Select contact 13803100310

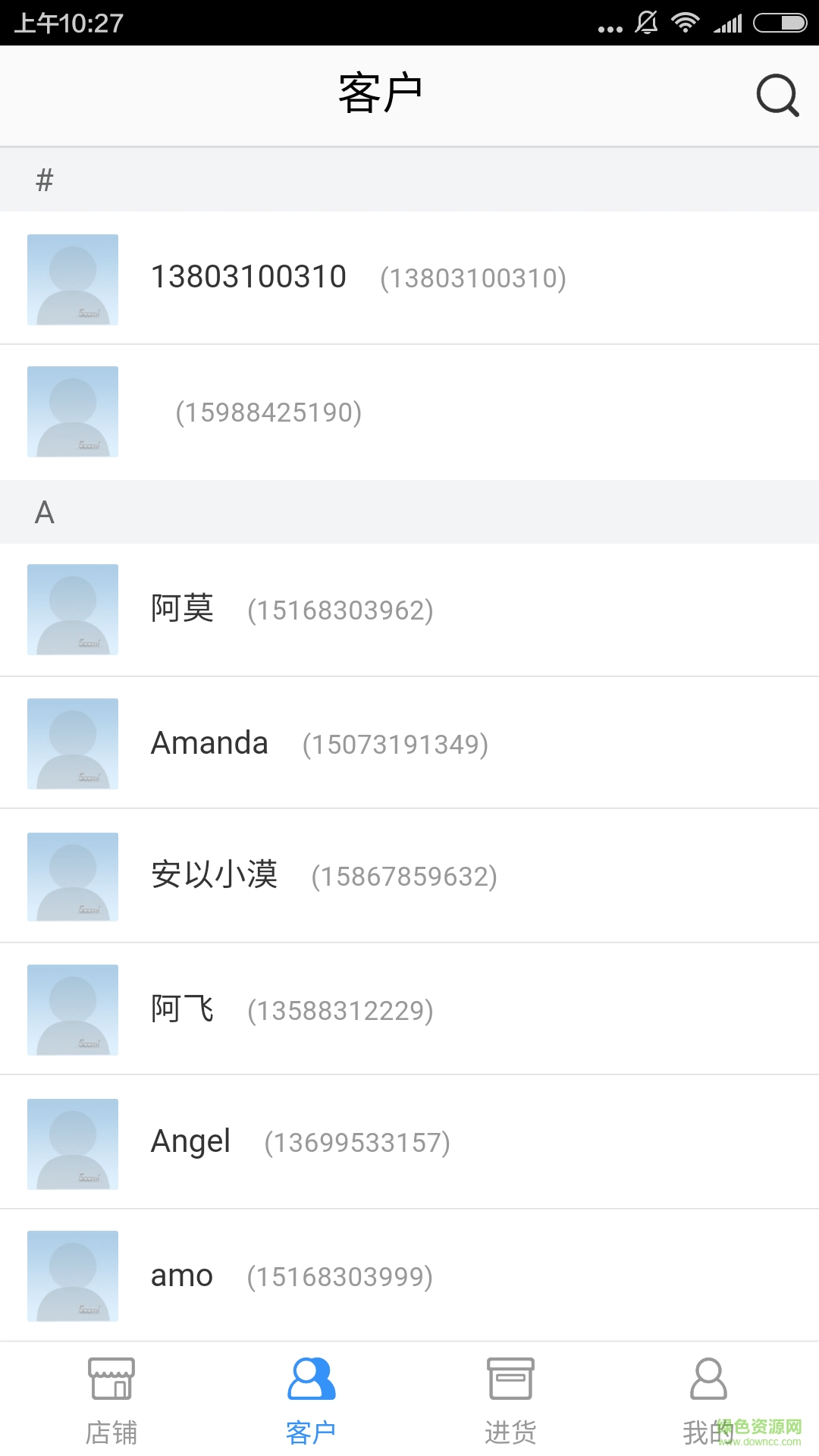click(409, 278)
